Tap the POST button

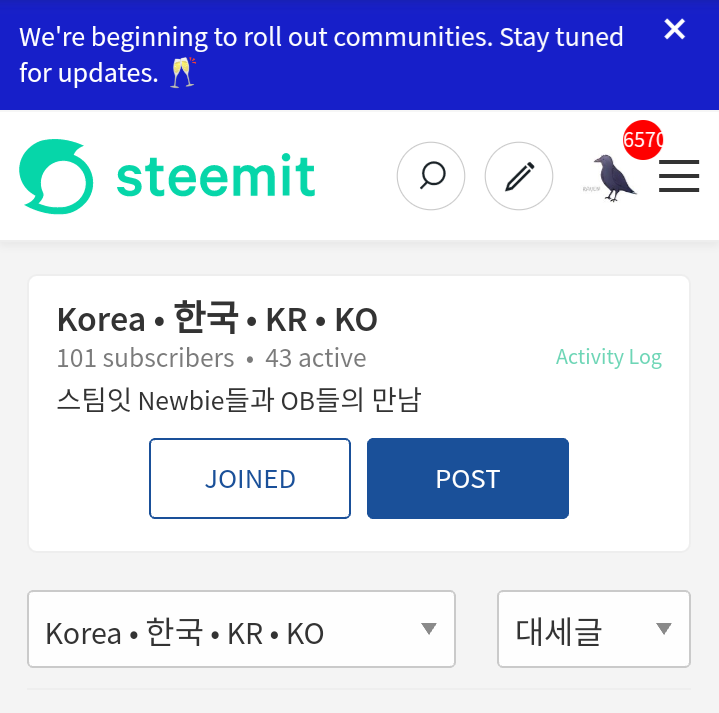(468, 478)
